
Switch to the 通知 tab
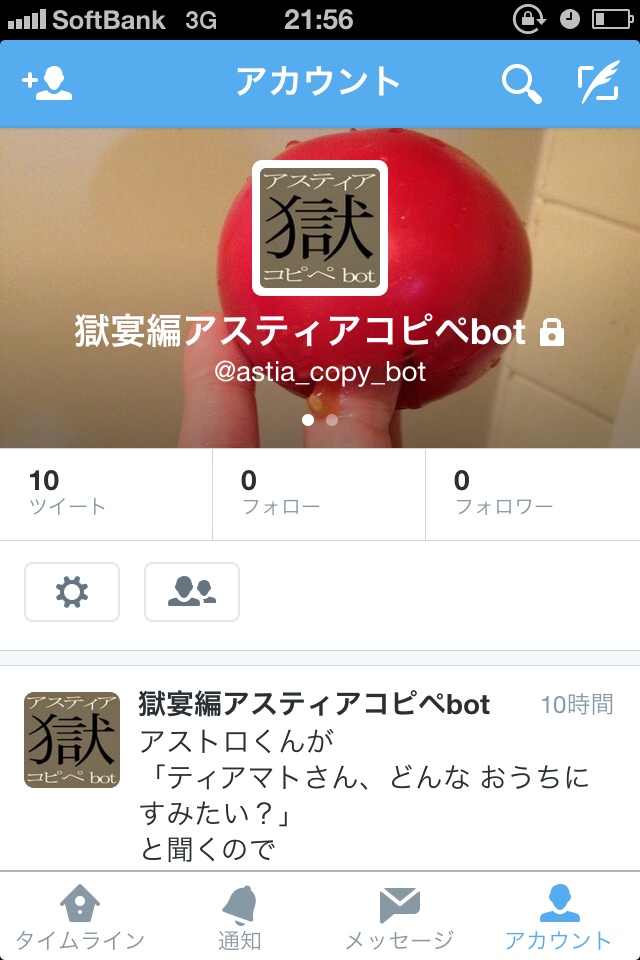coord(240,917)
